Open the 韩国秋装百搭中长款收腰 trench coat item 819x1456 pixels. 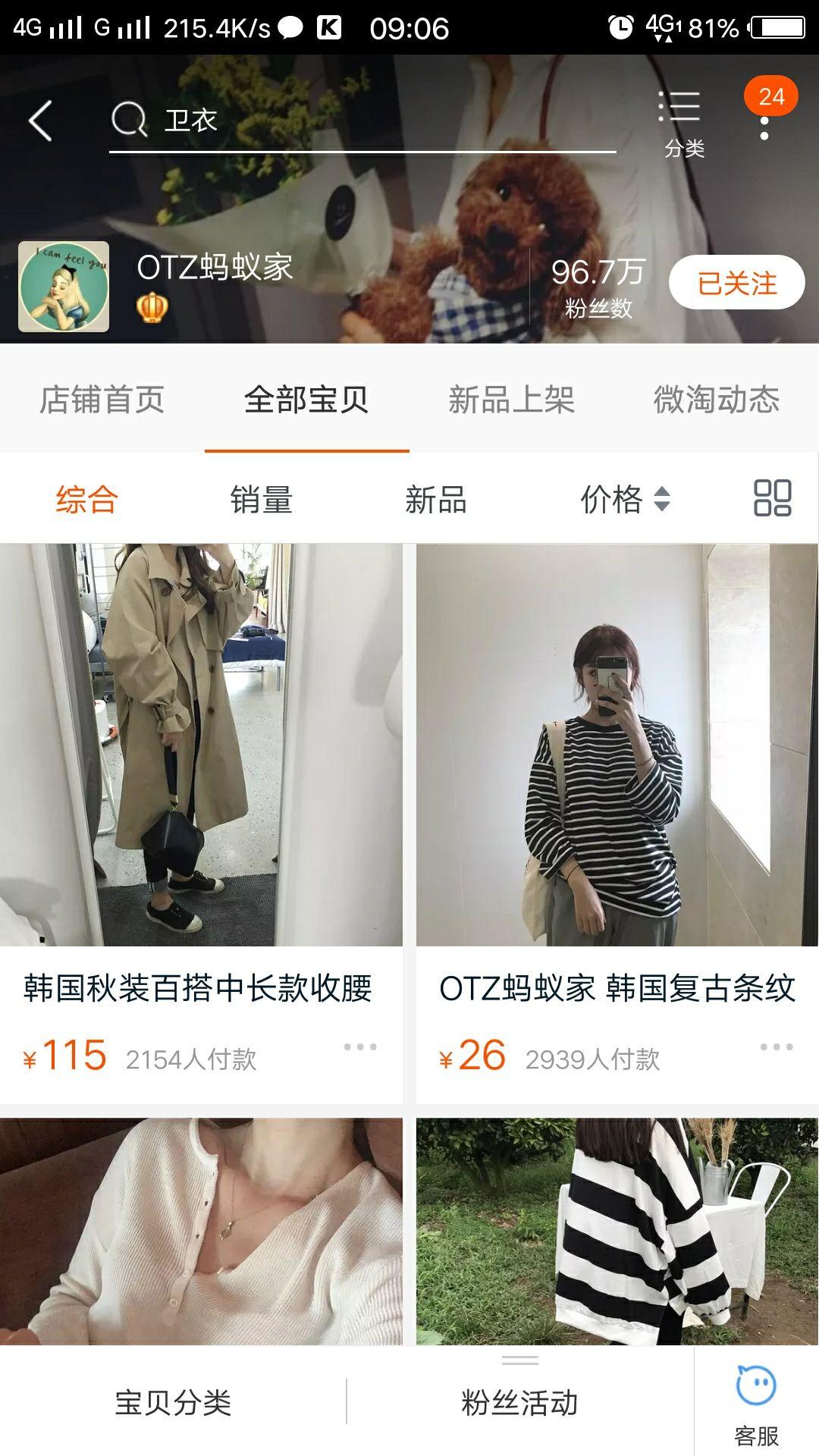click(x=201, y=758)
